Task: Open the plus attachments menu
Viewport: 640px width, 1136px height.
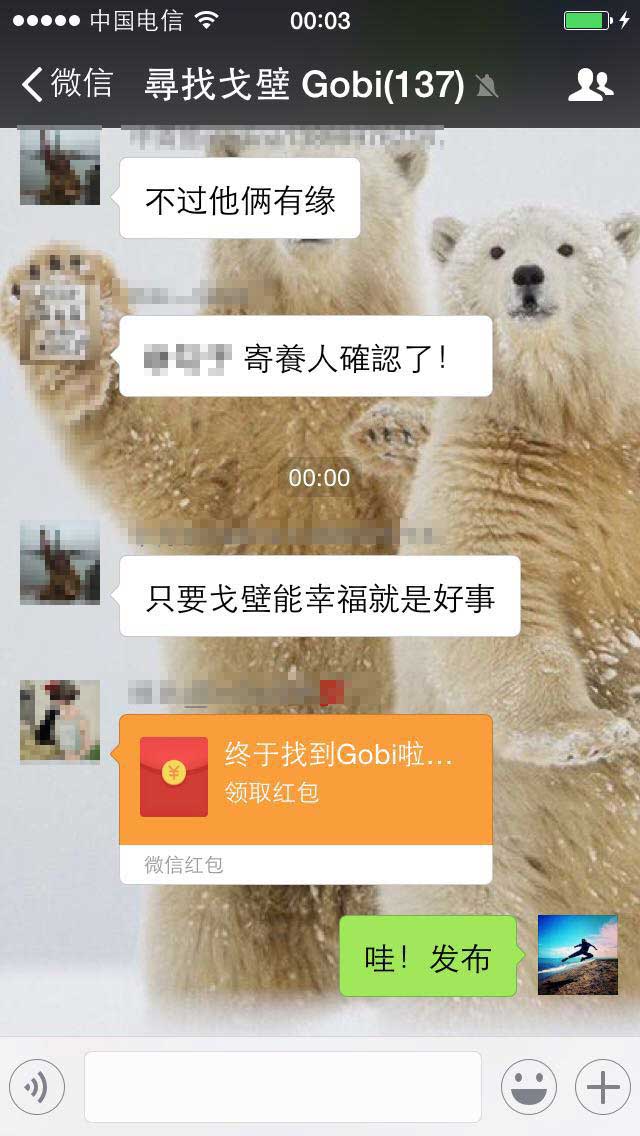Action: click(602, 1086)
